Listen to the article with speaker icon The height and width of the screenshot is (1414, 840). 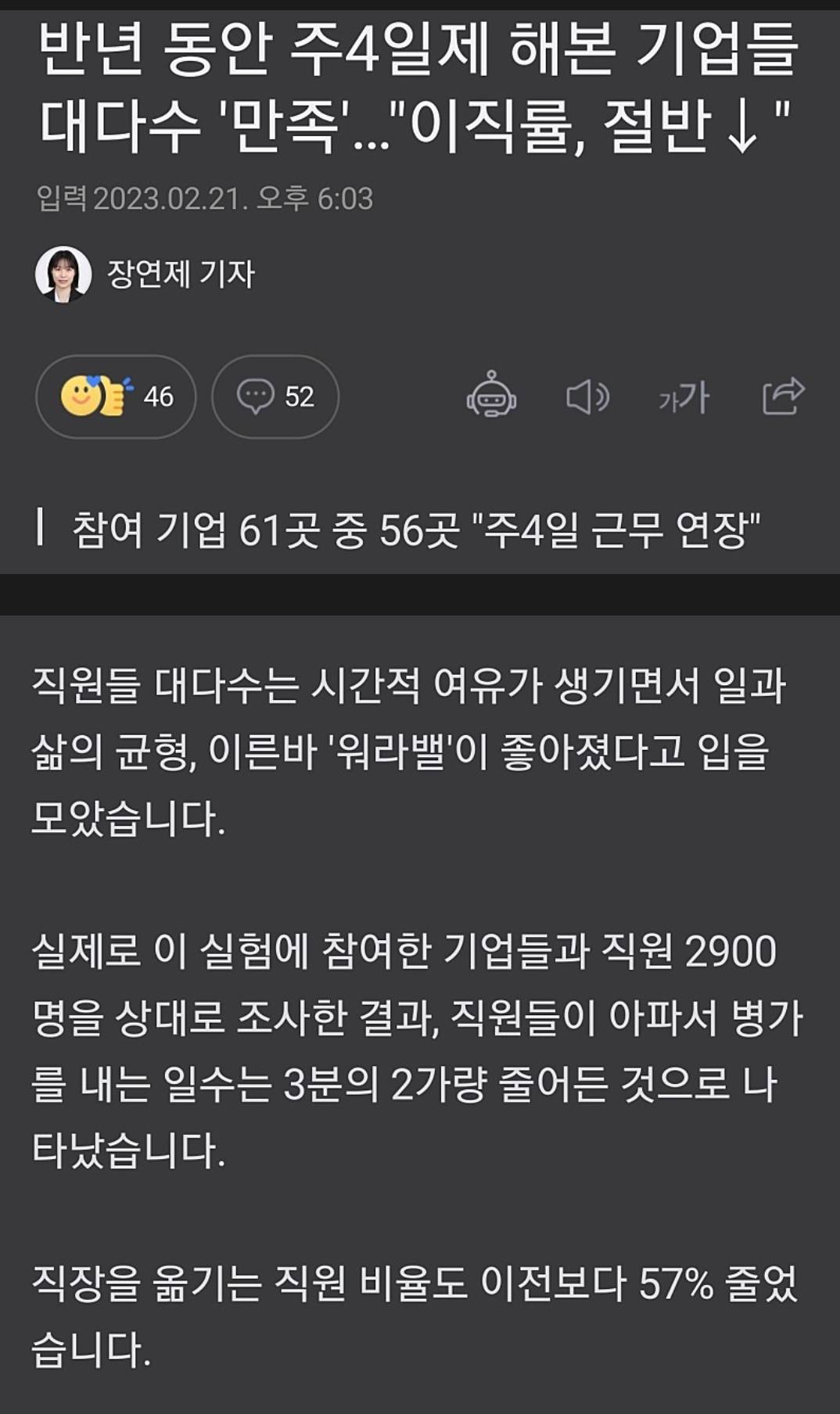[x=587, y=397]
